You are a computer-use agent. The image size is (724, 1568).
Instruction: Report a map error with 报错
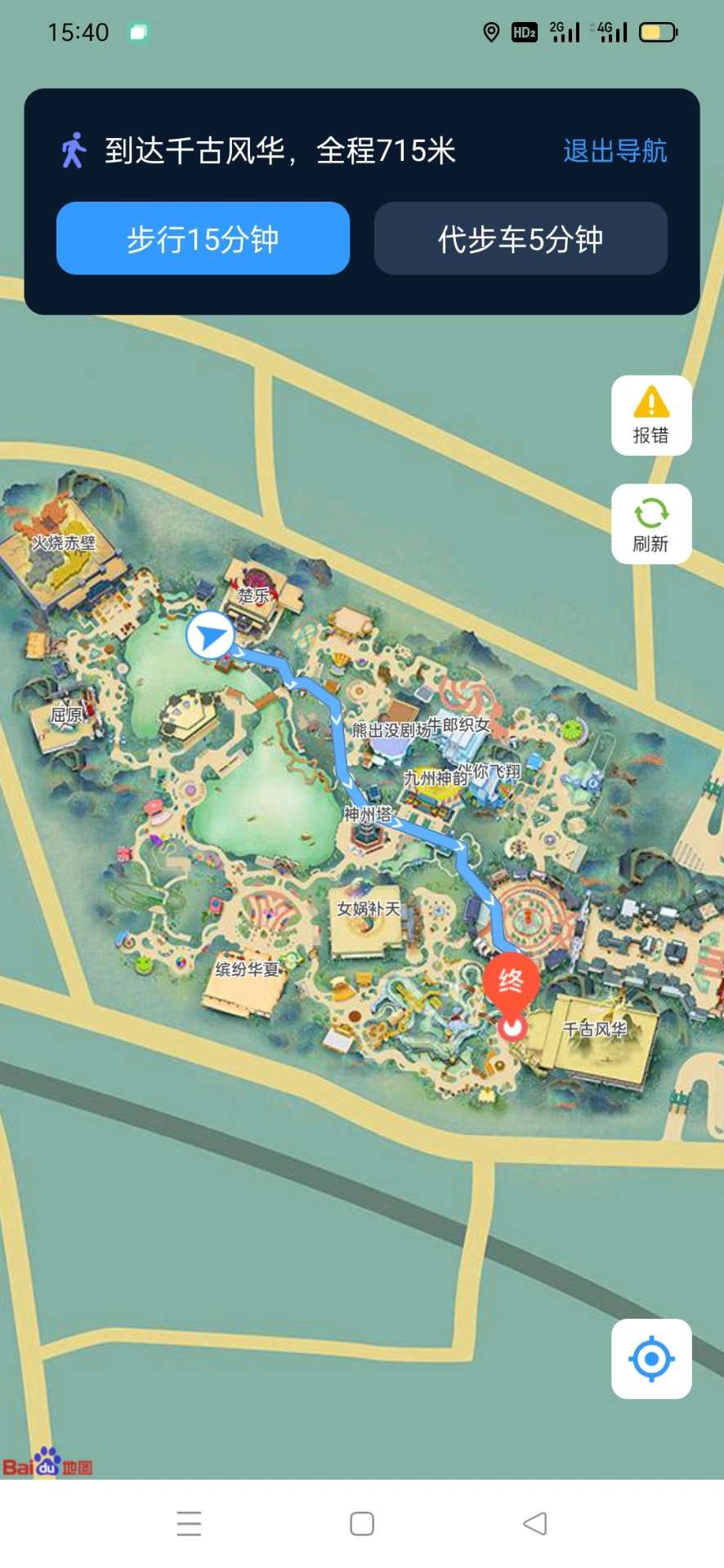tap(651, 416)
